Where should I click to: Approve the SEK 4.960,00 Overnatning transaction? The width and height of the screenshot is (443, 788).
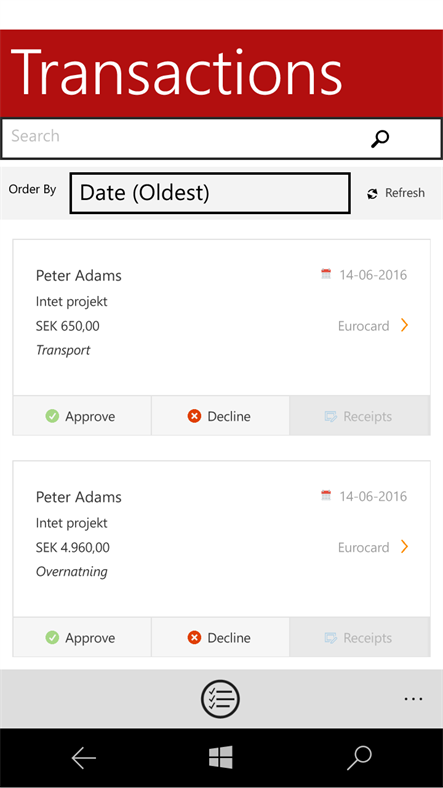pyautogui.click(x=82, y=637)
